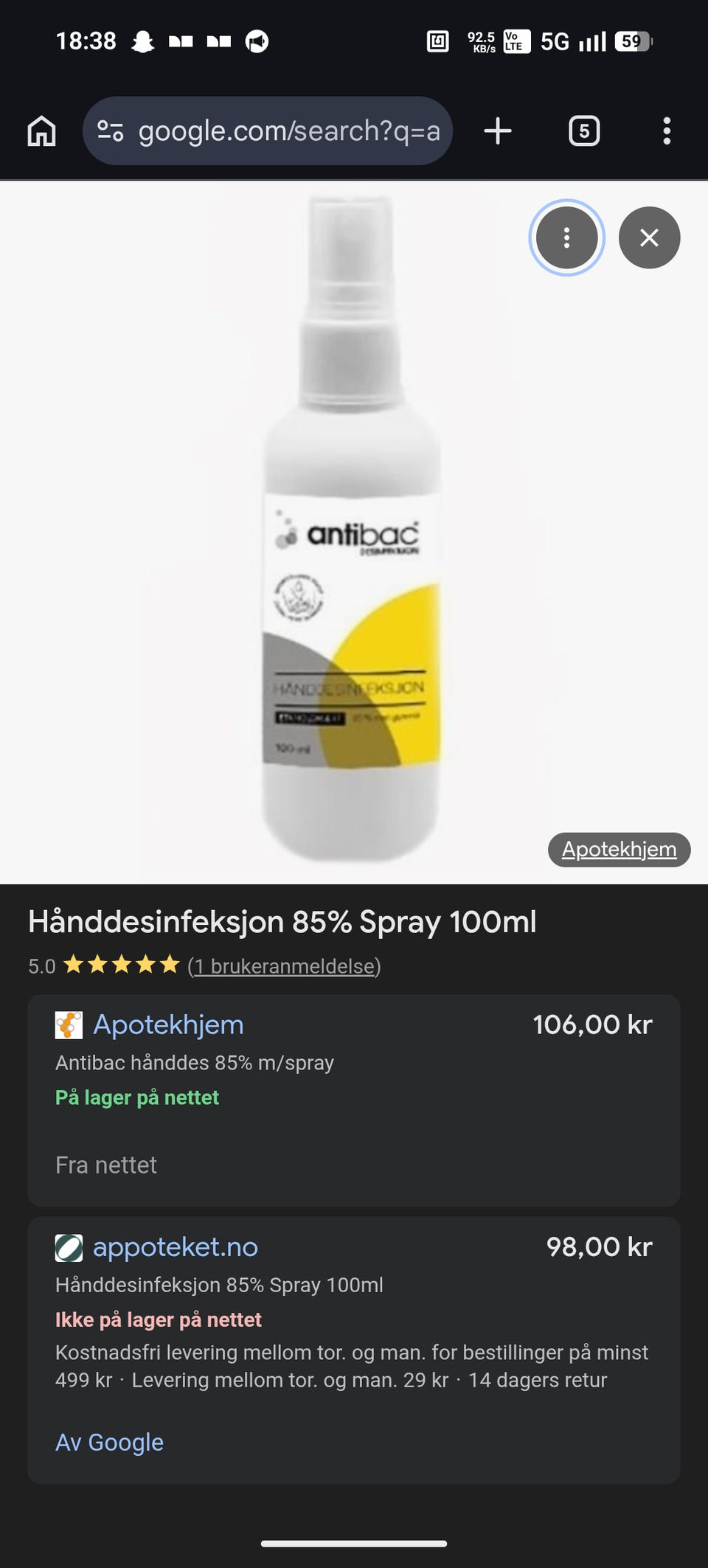708x1568 pixels.
Task: Open a new tab with the plus button
Action: 498,131
